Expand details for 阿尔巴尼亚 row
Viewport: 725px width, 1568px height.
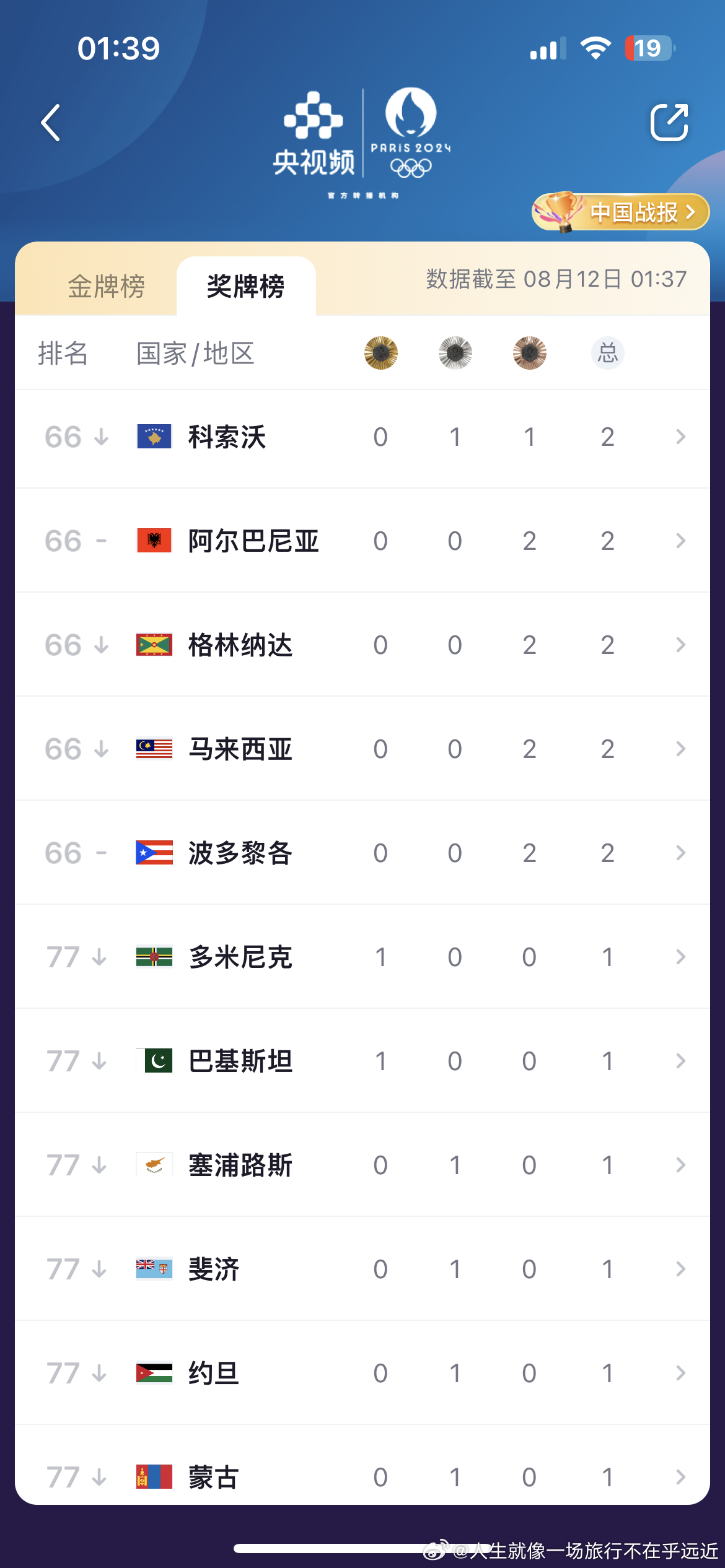click(x=680, y=541)
